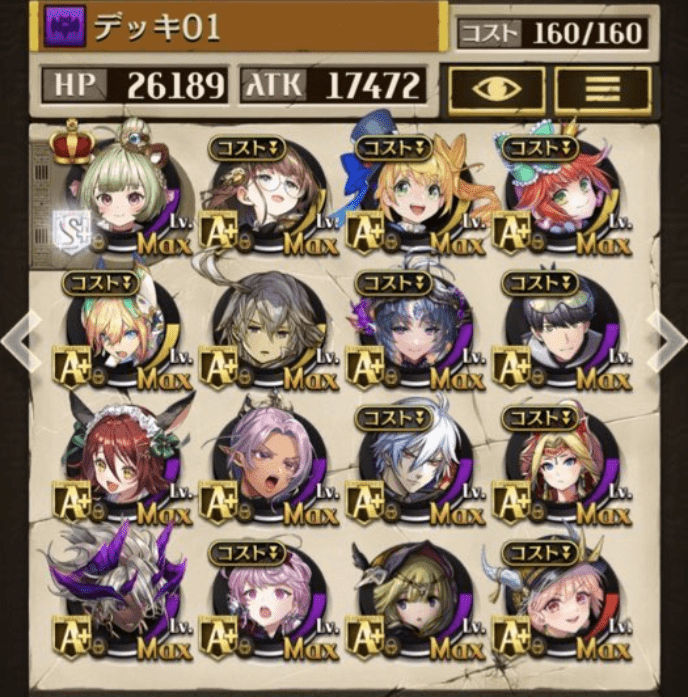Tap the eye view button
The width and height of the screenshot is (688, 697).
(496, 88)
